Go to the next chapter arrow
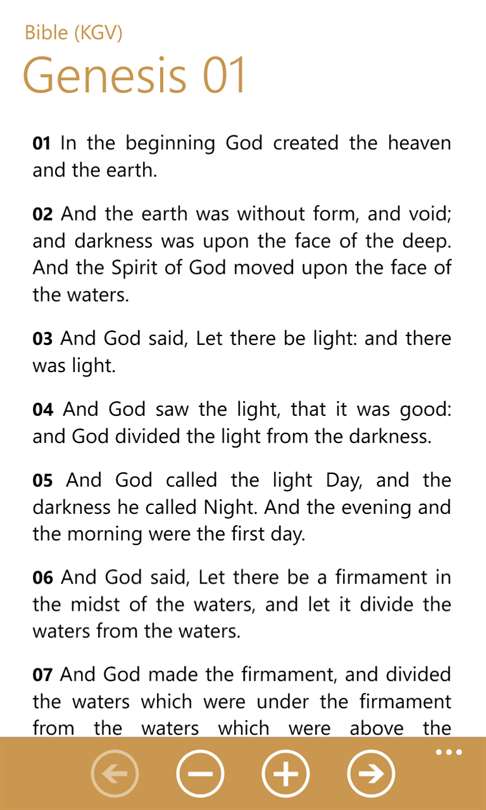The width and height of the screenshot is (486, 810). pyautogui.click(x=371, y=774)
